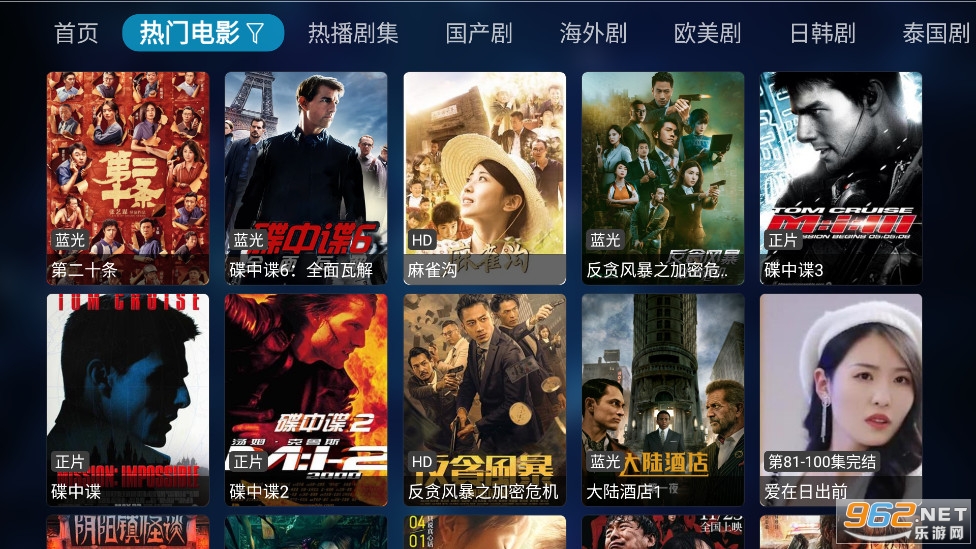976x549 pixels.
Task: View 大陆酒店1 details
Action: pyautogui.click(x=663, y=399)
